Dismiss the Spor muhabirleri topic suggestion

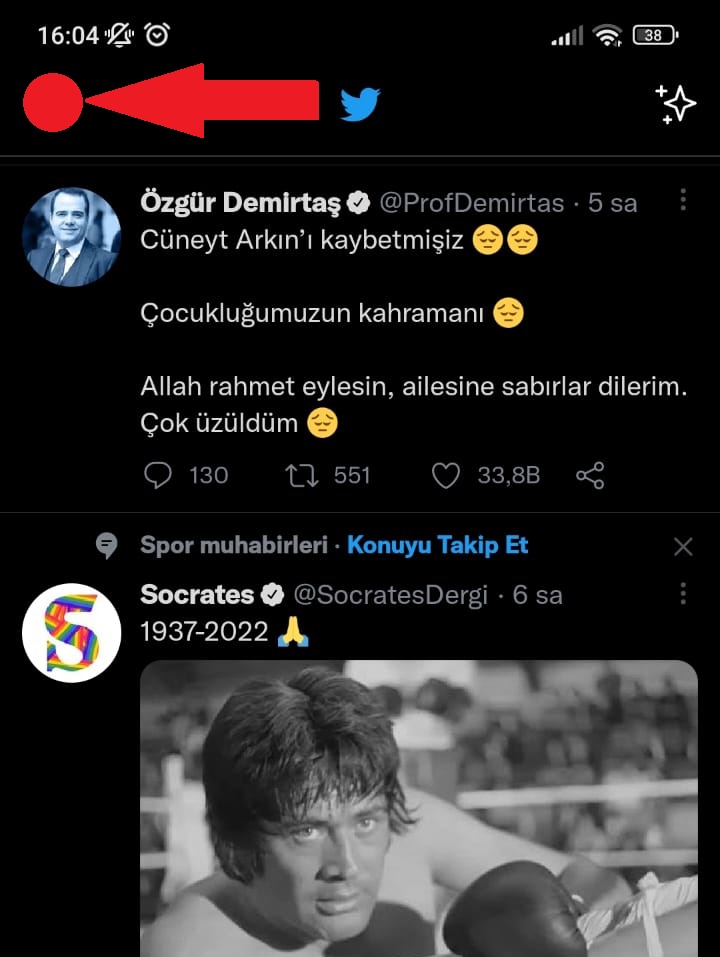pyautogui.click(x=683, y=546)
